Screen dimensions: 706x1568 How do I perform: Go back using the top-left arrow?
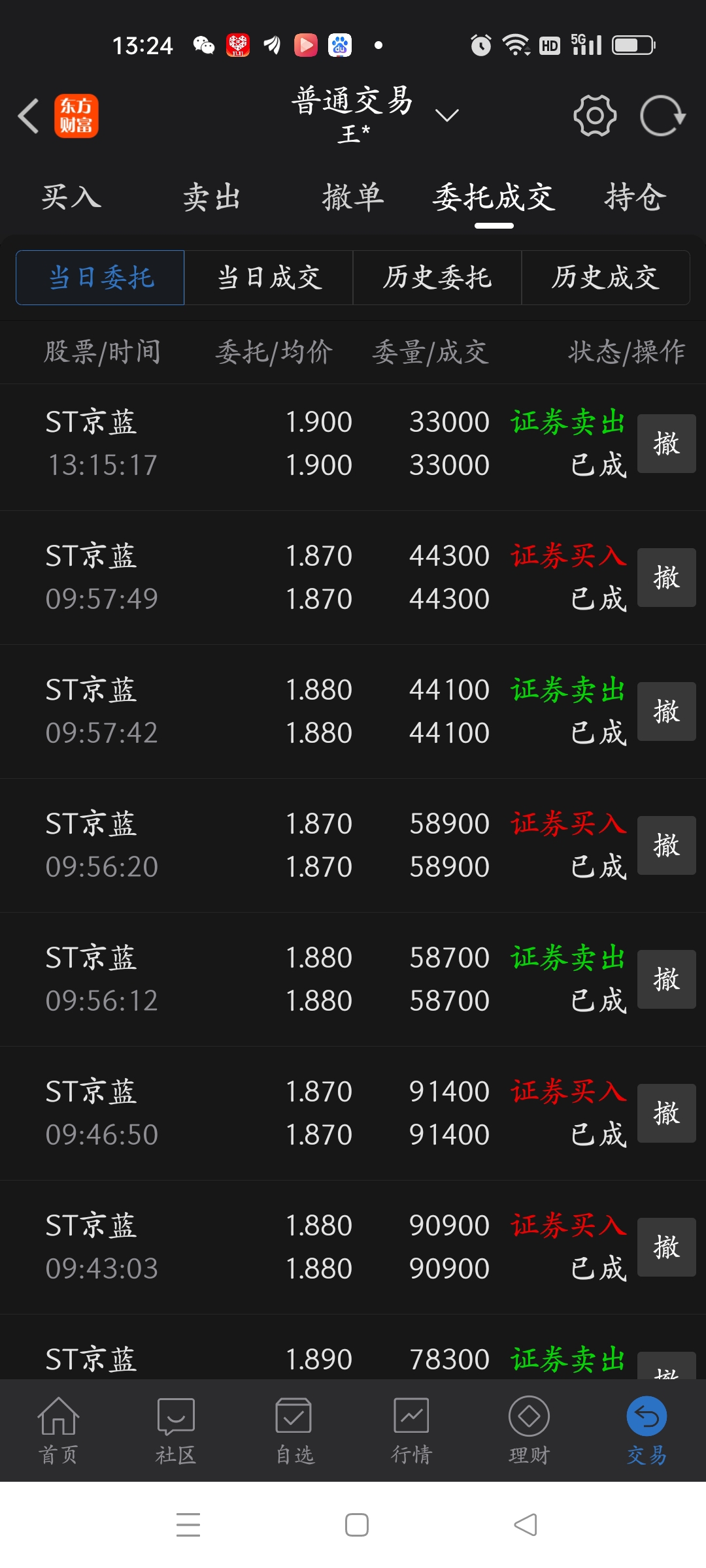click(x=29, y=116)
